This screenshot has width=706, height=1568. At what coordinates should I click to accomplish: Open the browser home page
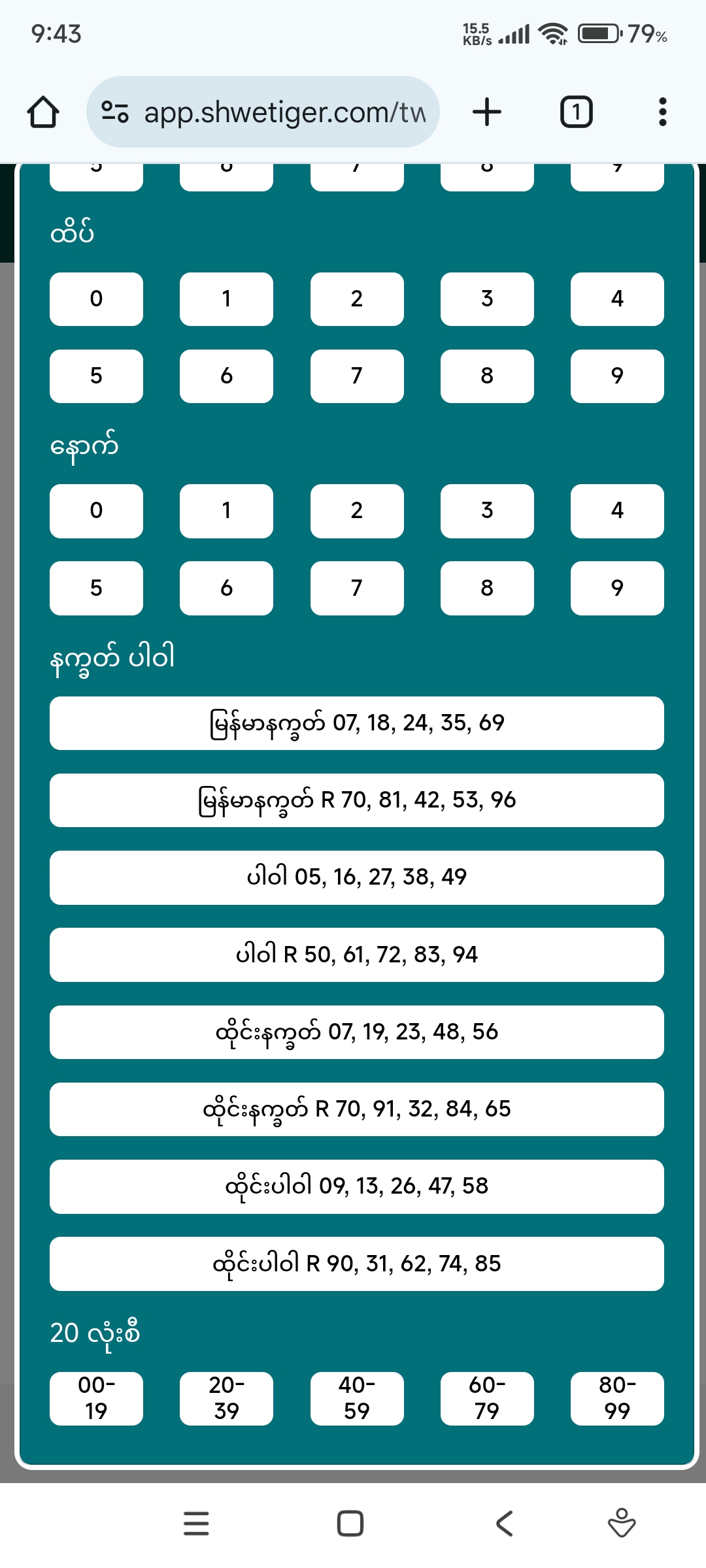(43, 112)
